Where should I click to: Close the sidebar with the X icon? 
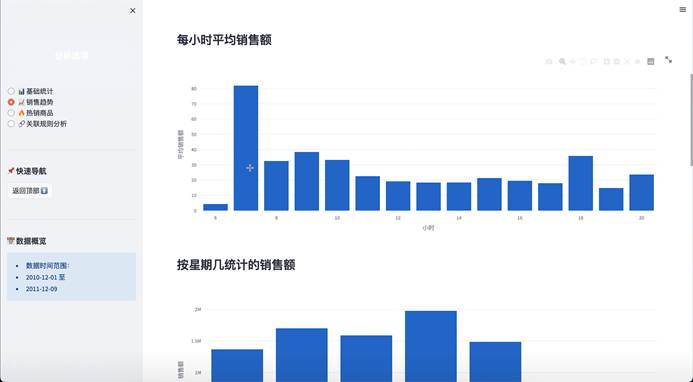(133, 11)
